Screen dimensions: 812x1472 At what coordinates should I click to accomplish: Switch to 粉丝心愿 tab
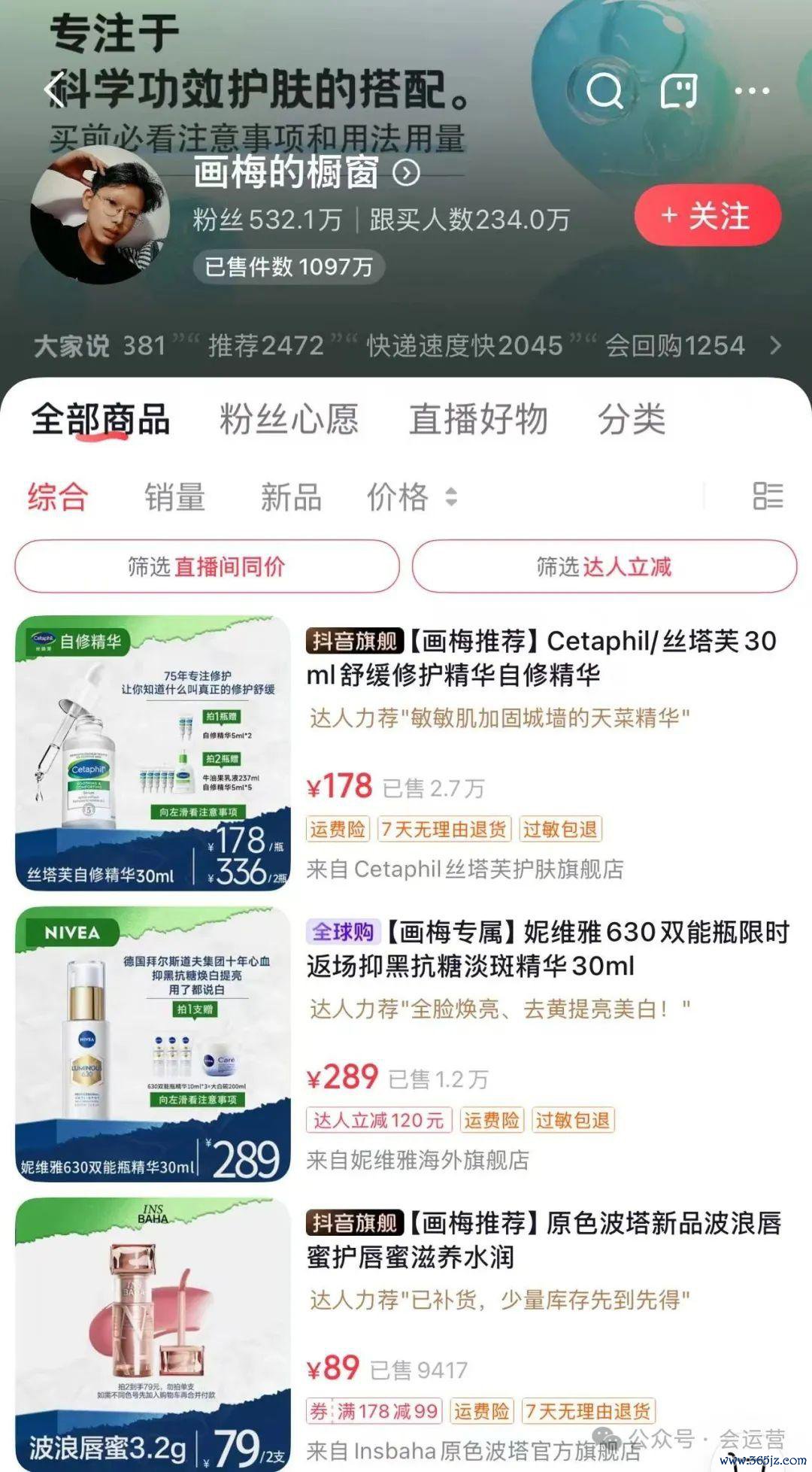(x=289, y=419)
